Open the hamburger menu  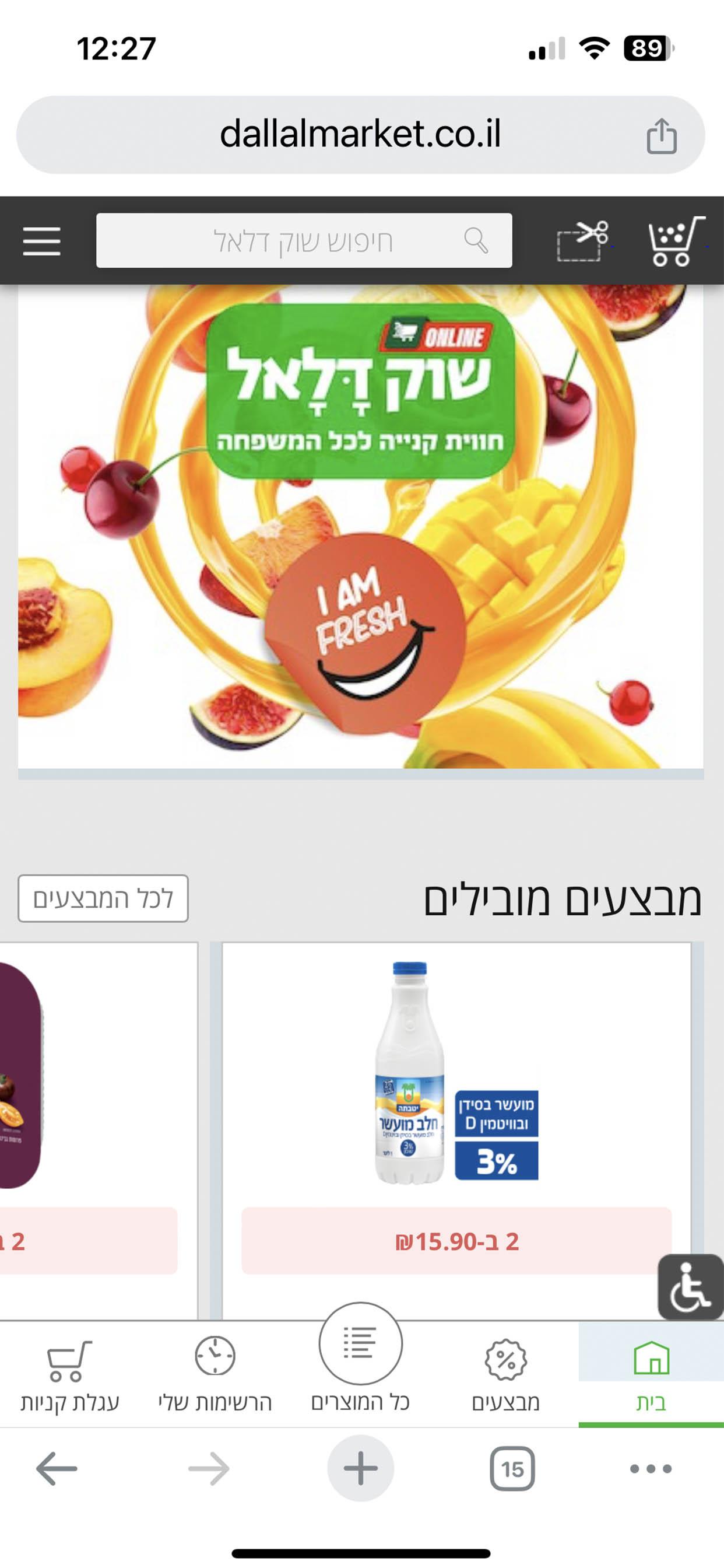click(41, 241)
